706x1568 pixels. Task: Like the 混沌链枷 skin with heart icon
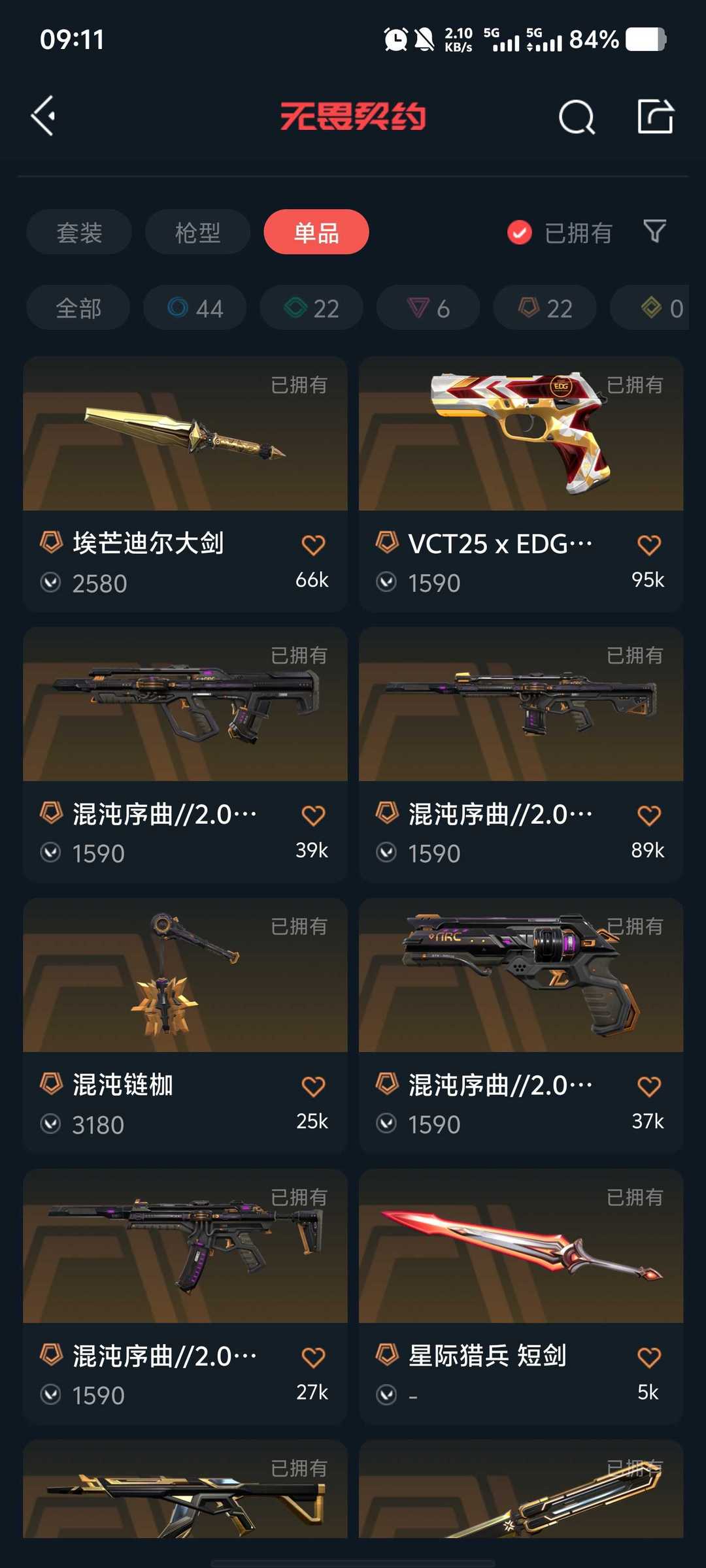tap(313, 1086)
